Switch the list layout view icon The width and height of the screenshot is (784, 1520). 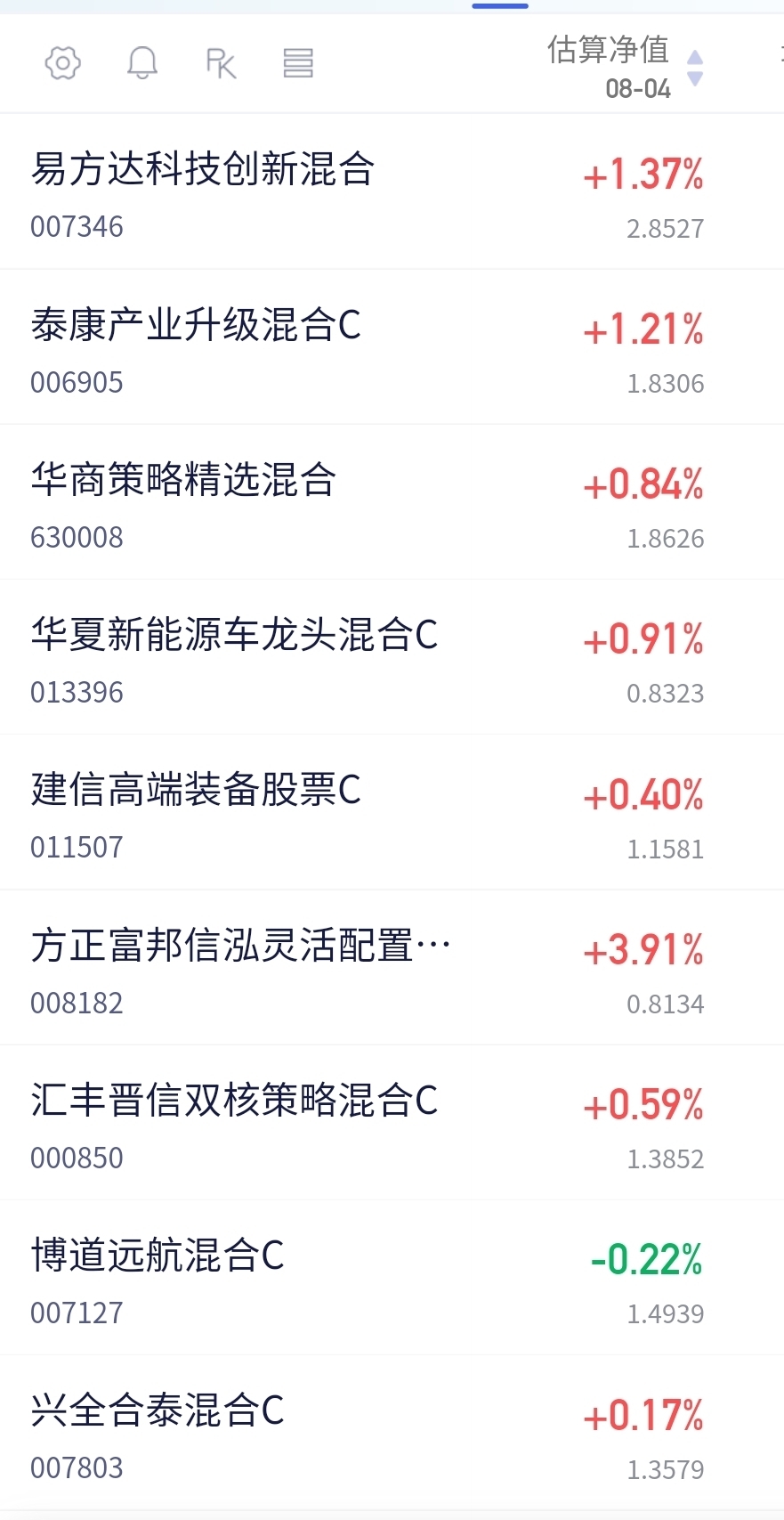tap(298, 63)
